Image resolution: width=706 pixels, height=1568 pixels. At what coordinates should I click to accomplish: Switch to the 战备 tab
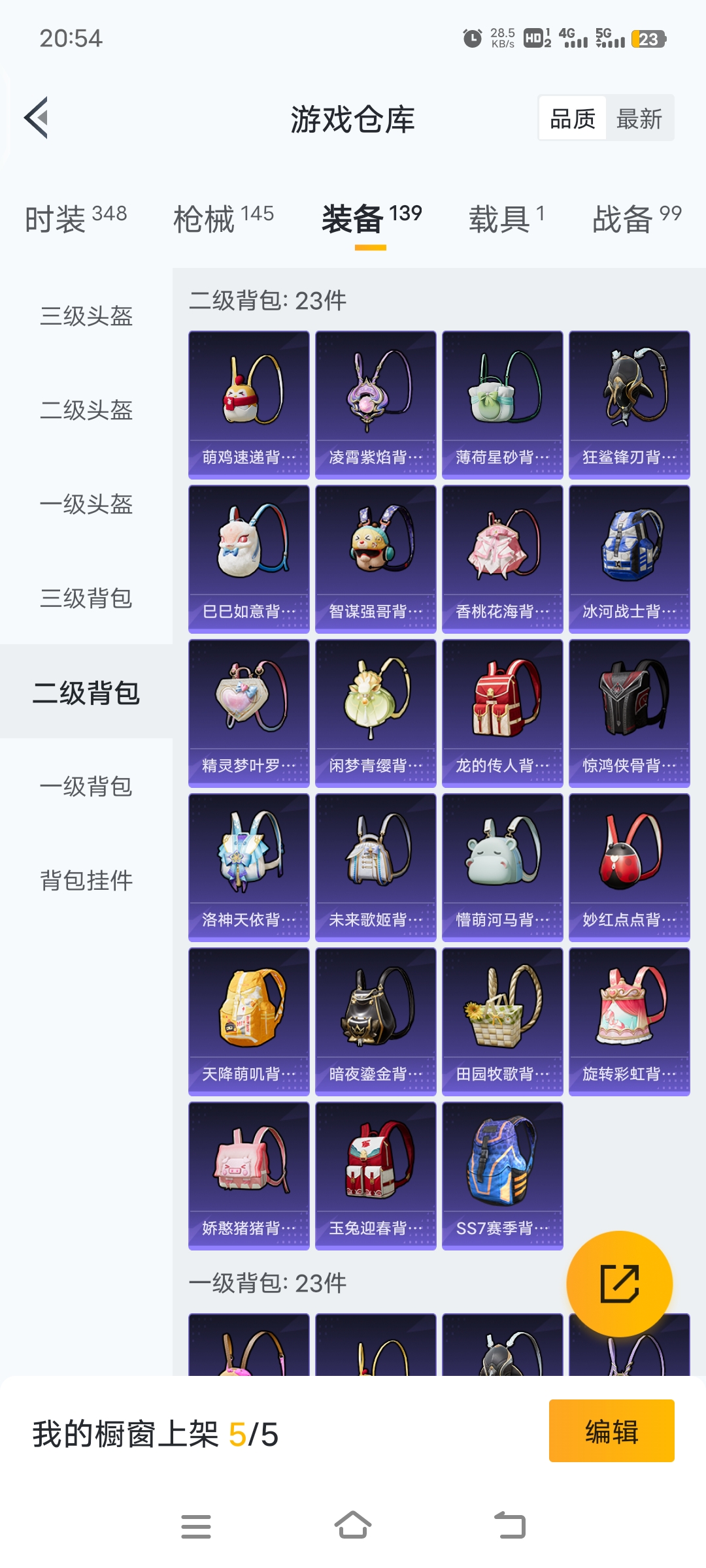coord(636,218)
